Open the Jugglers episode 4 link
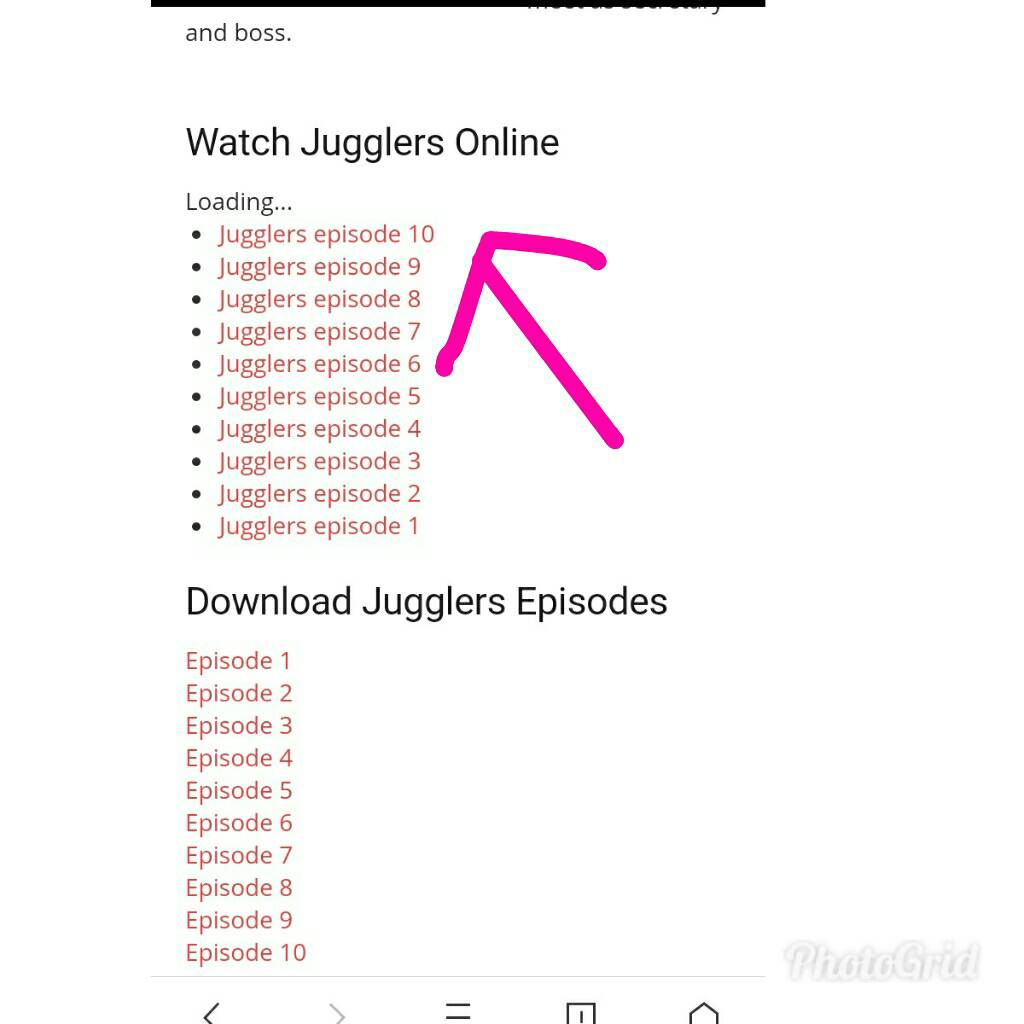 [x=319, y=429]
